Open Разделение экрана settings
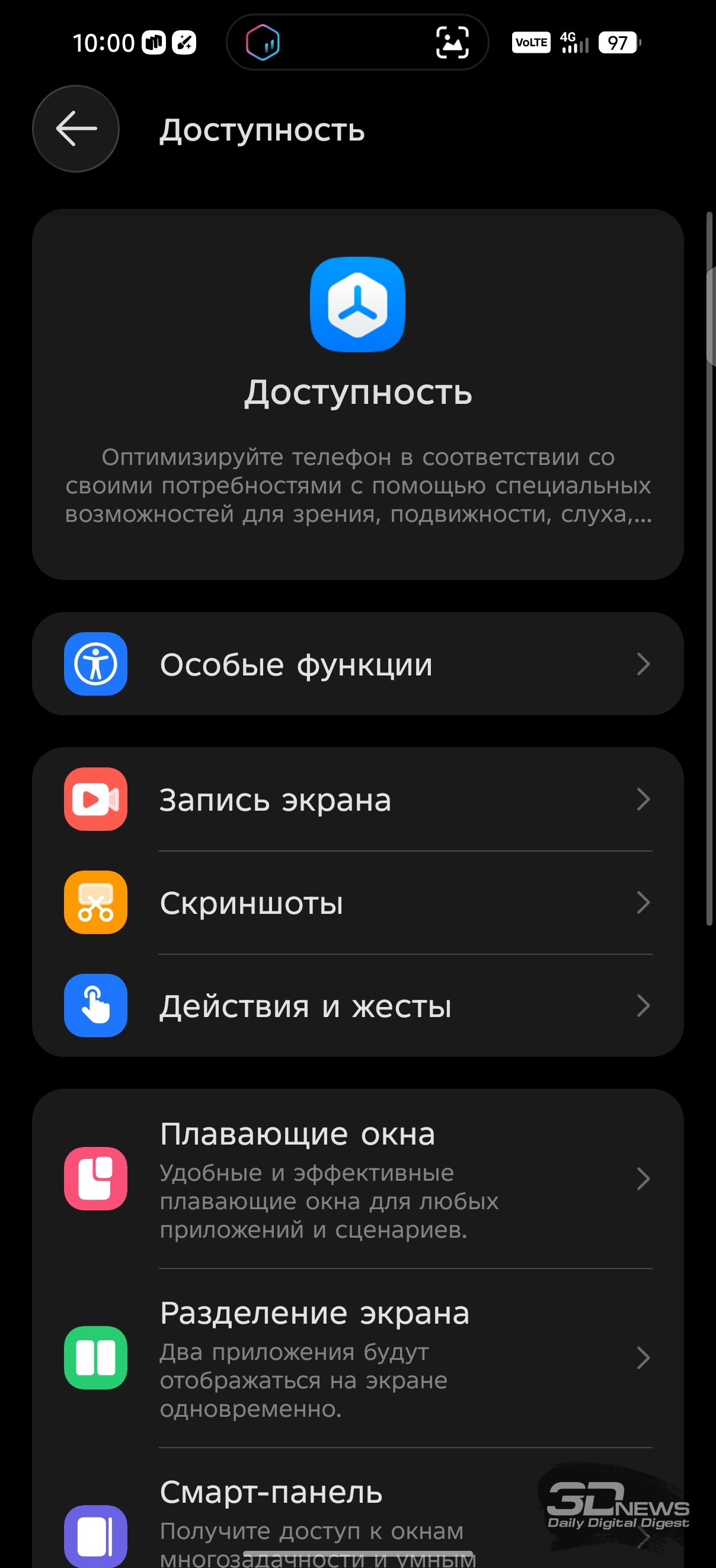Viewport: 716px width, 1568px height. click(357, 1358)
